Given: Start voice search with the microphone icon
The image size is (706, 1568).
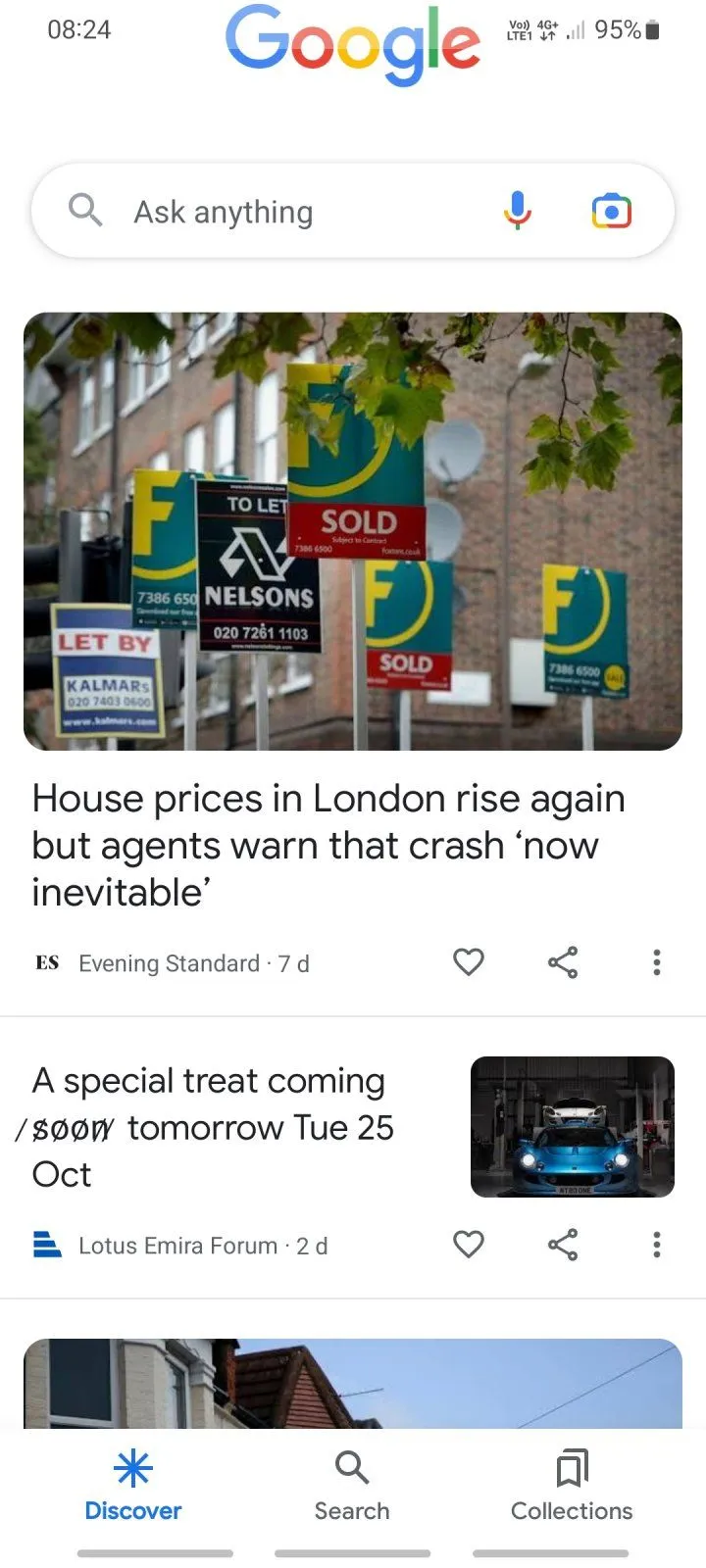Looking at the screenshot, I should tap(517, 211).
